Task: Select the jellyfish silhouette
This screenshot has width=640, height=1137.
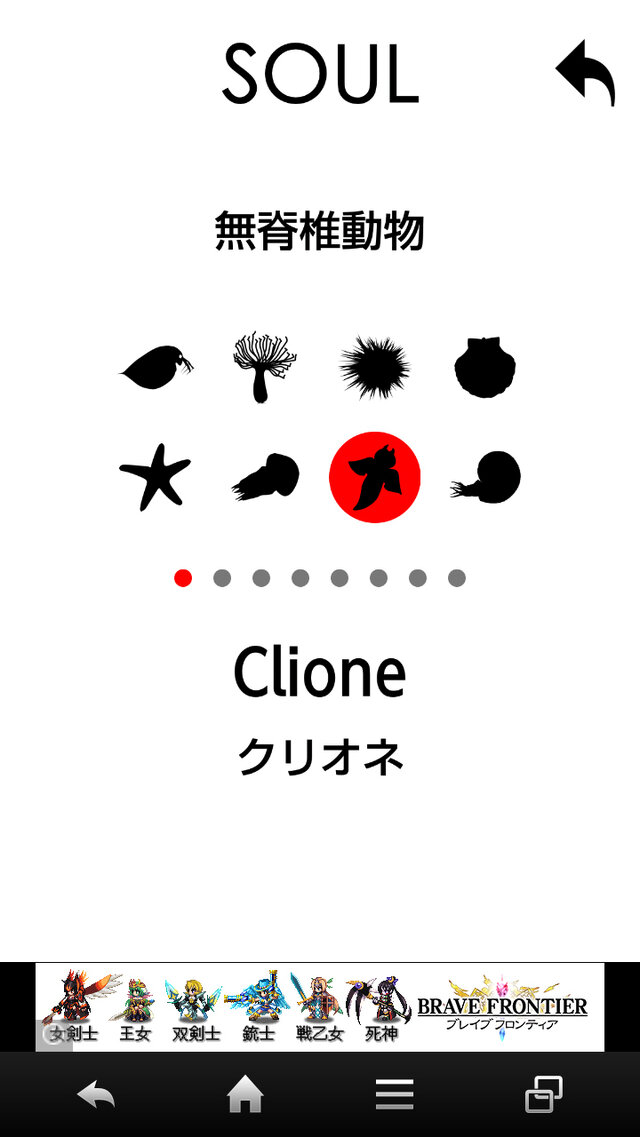Action: (266, 477)
